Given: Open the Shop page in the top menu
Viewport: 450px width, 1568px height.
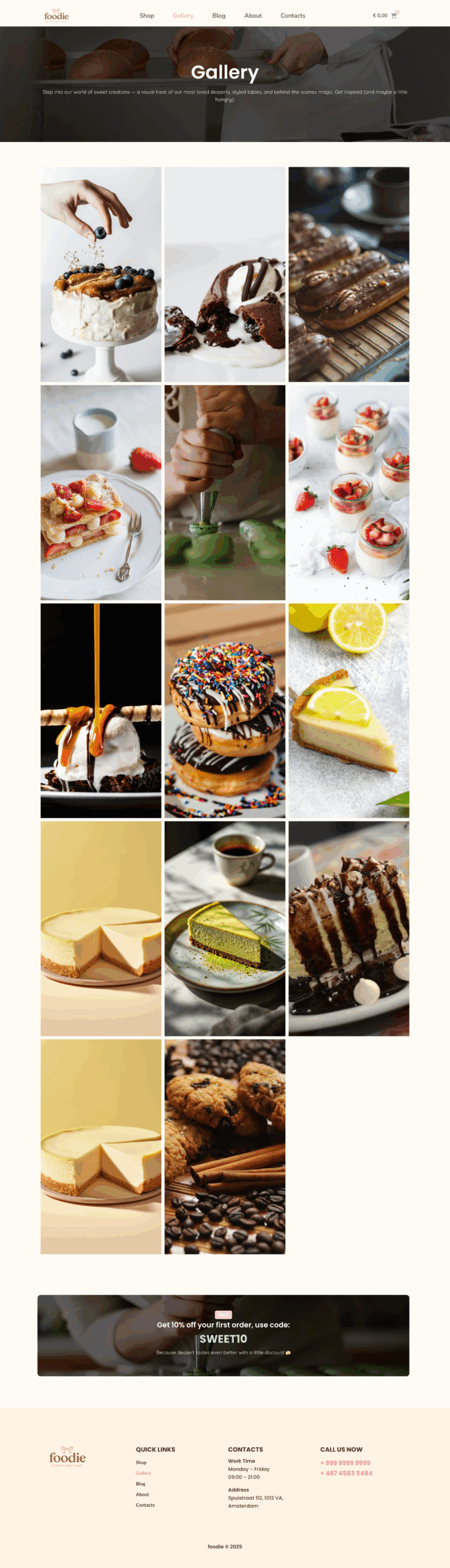Looking at the screenshot, I should click(x=146, y=16).
